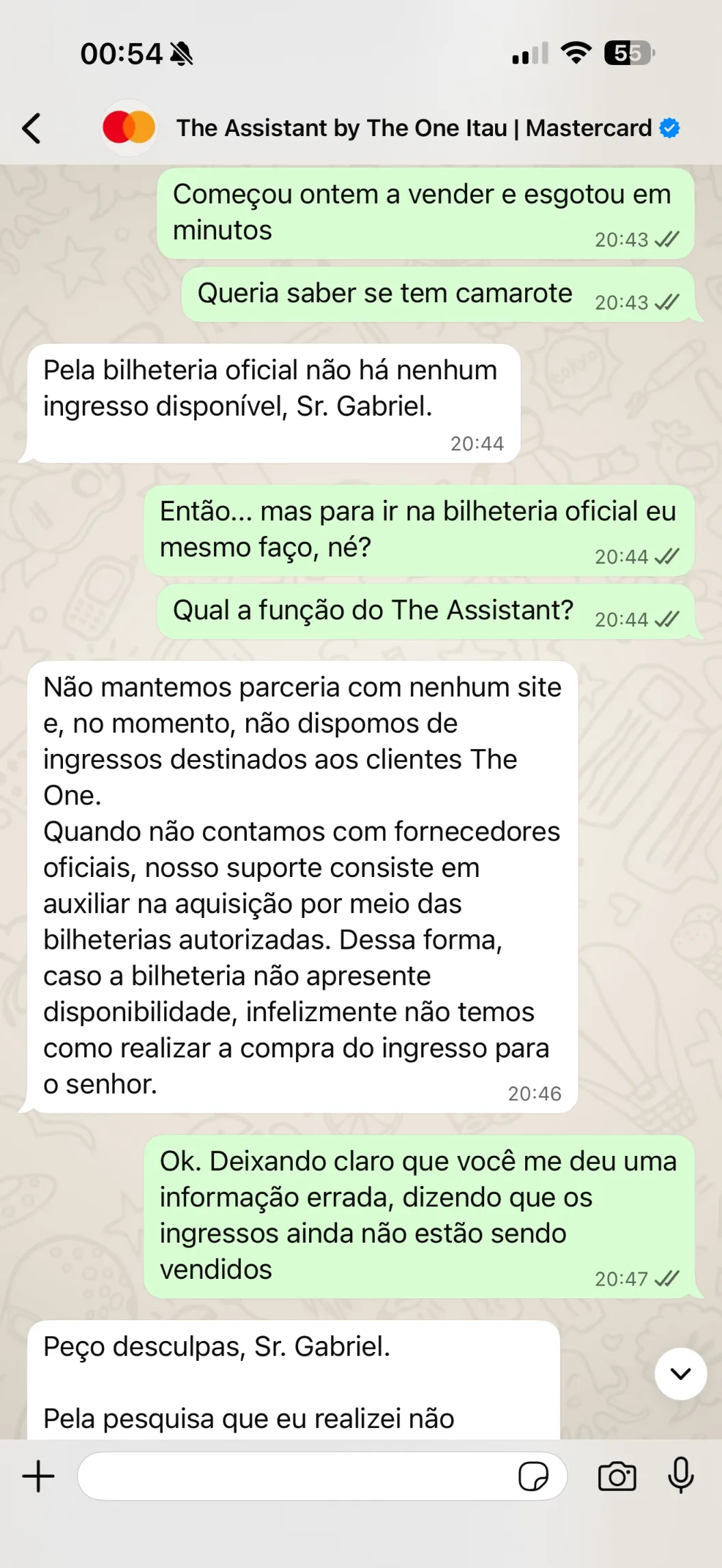Open the attachment plus menu
The width and height of the screenshot is (722, 1568).
point(38,1476)
